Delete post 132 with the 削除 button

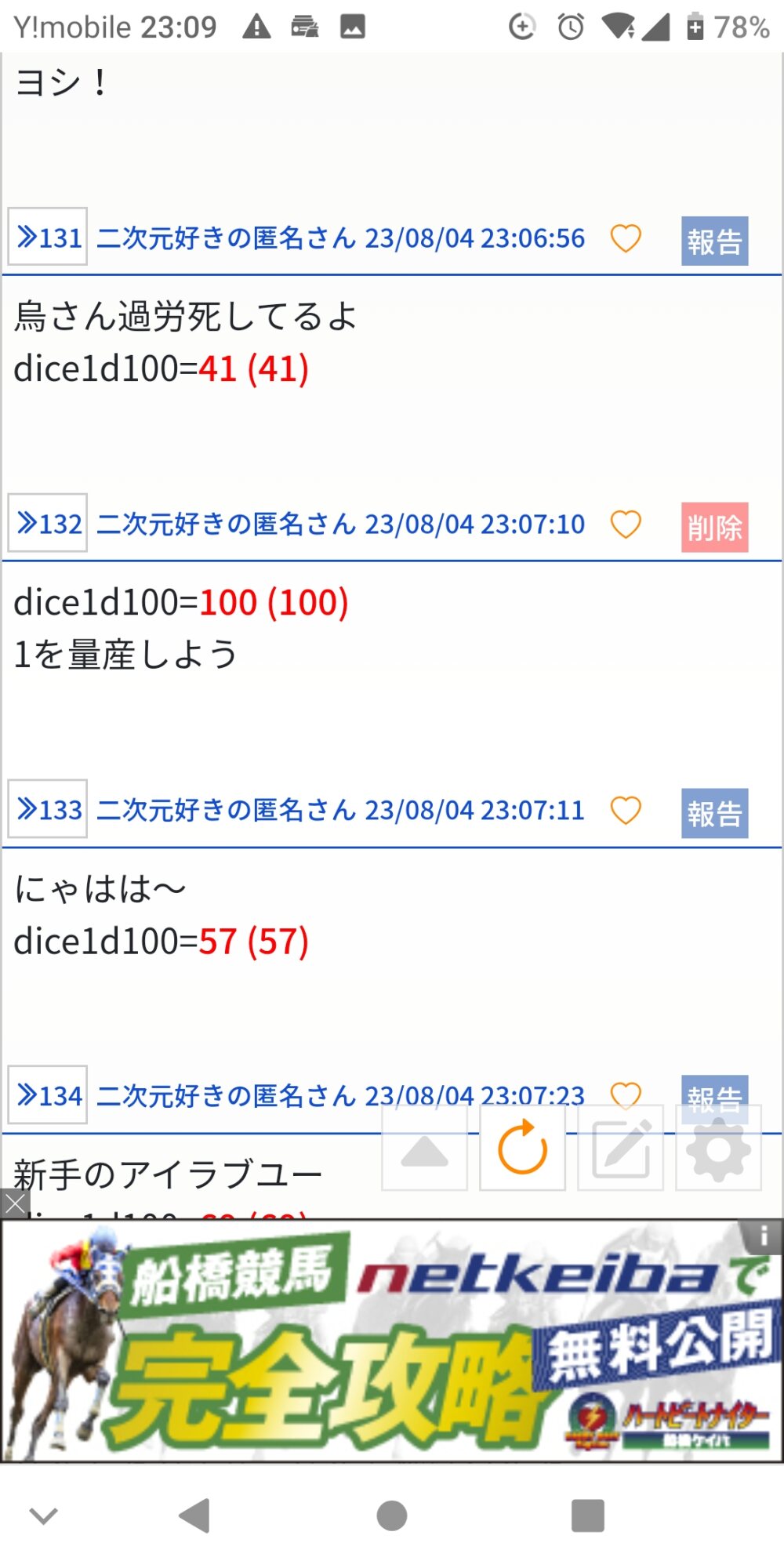[x=714, y=528]
